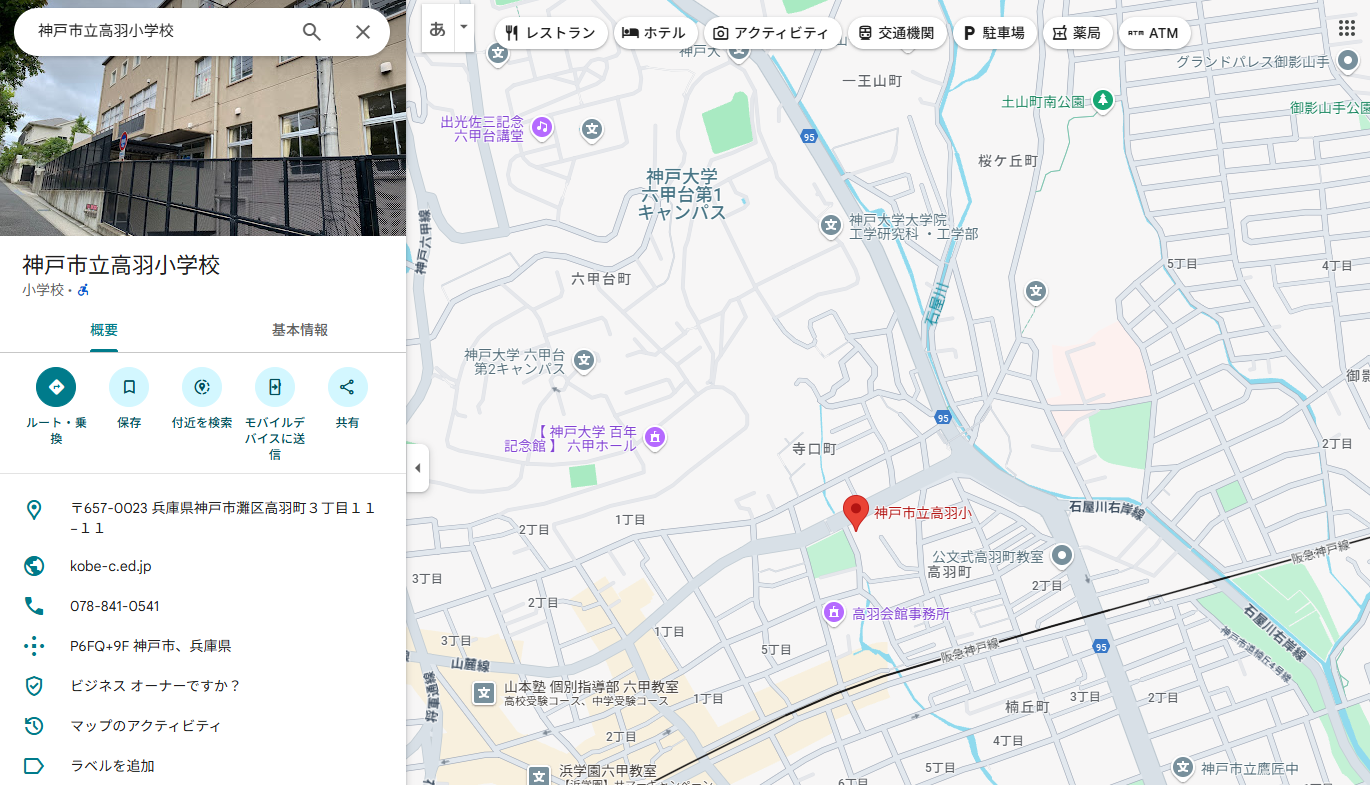Open ビジネス オーナーですか？ row

click(155, 686)
